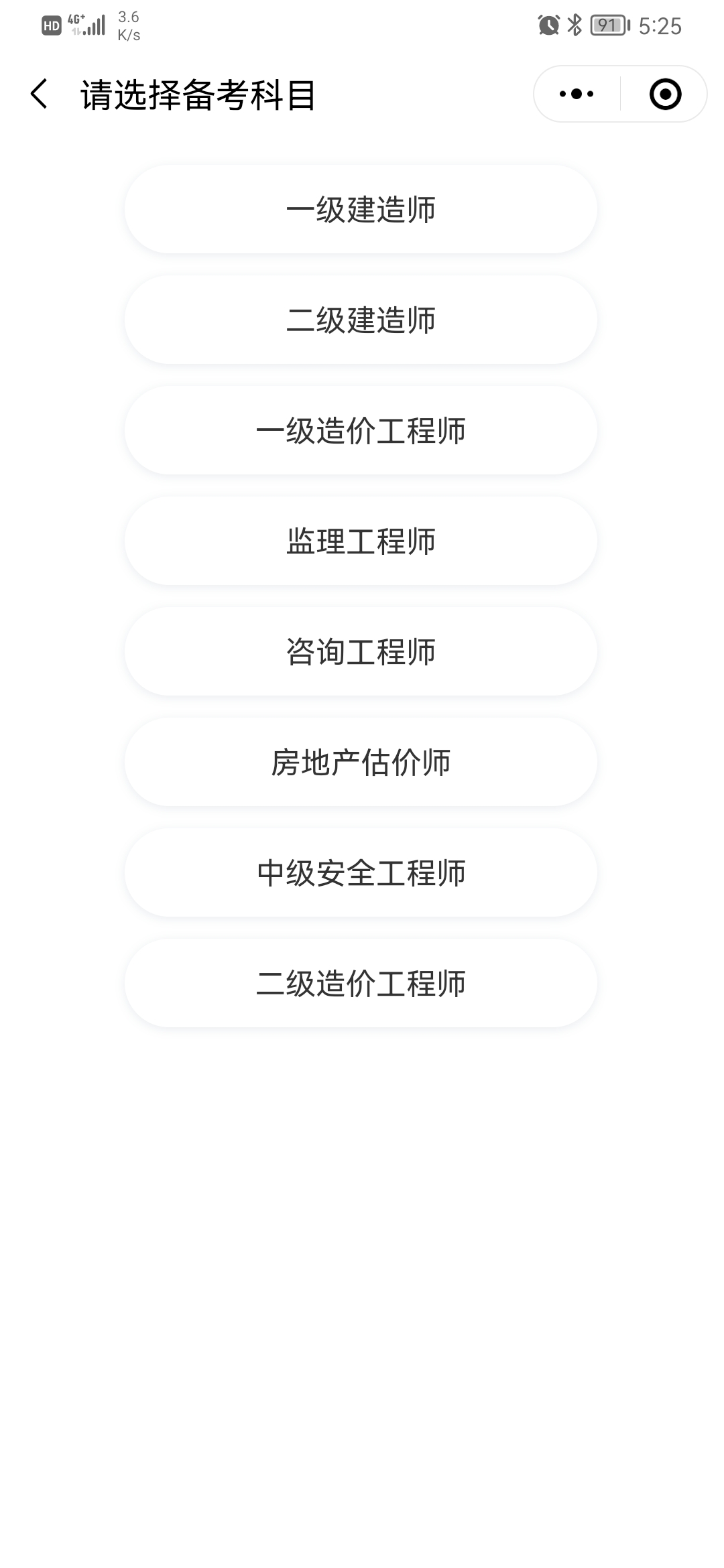Viewport: 724px width, 1568px height.
Task: Tap the 咨询工程师 subject button
Action: pyautogui.click(x=361, y=652)
